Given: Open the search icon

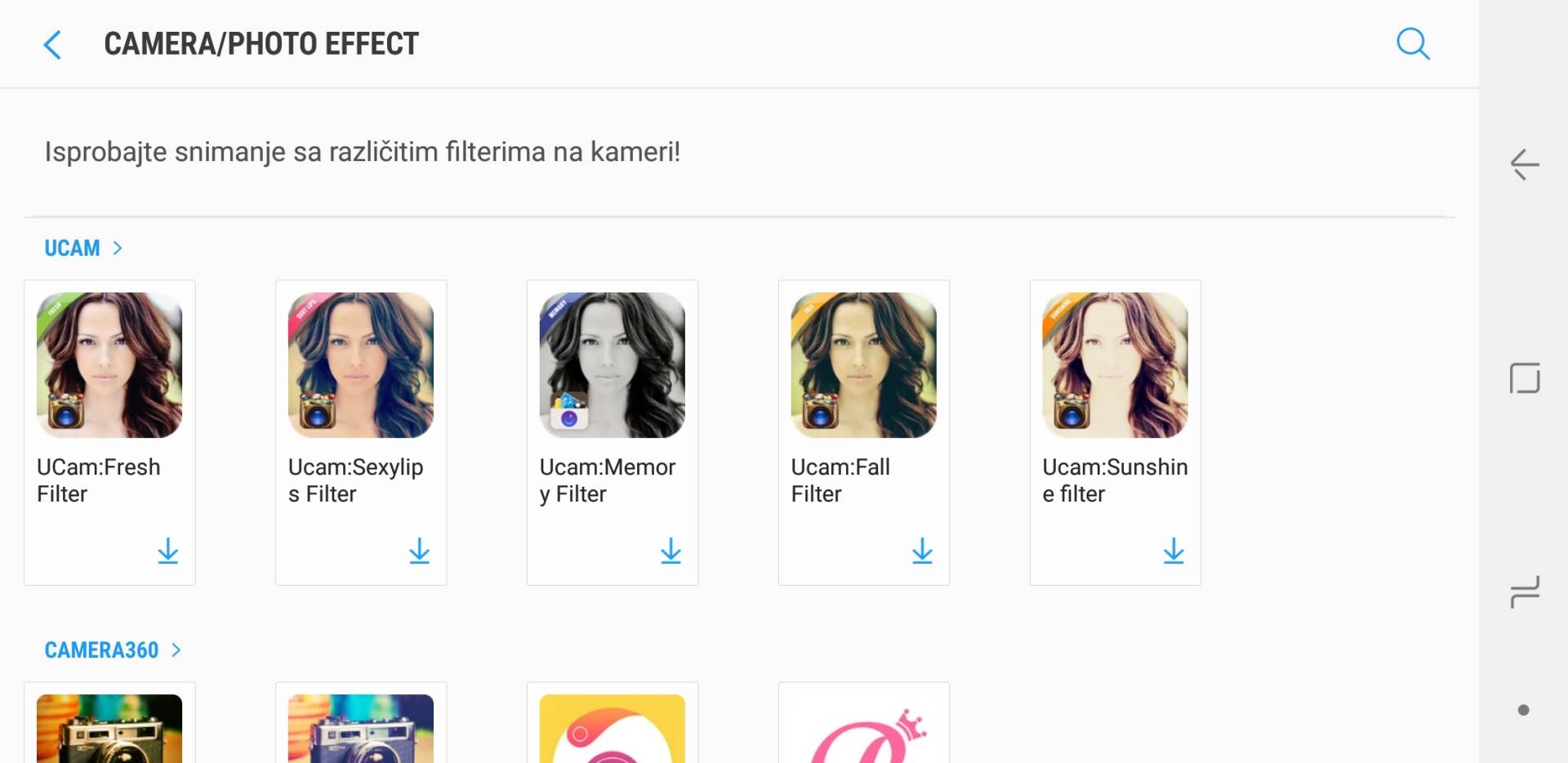Looking at the screenshot, I should tap(1412, 44).
